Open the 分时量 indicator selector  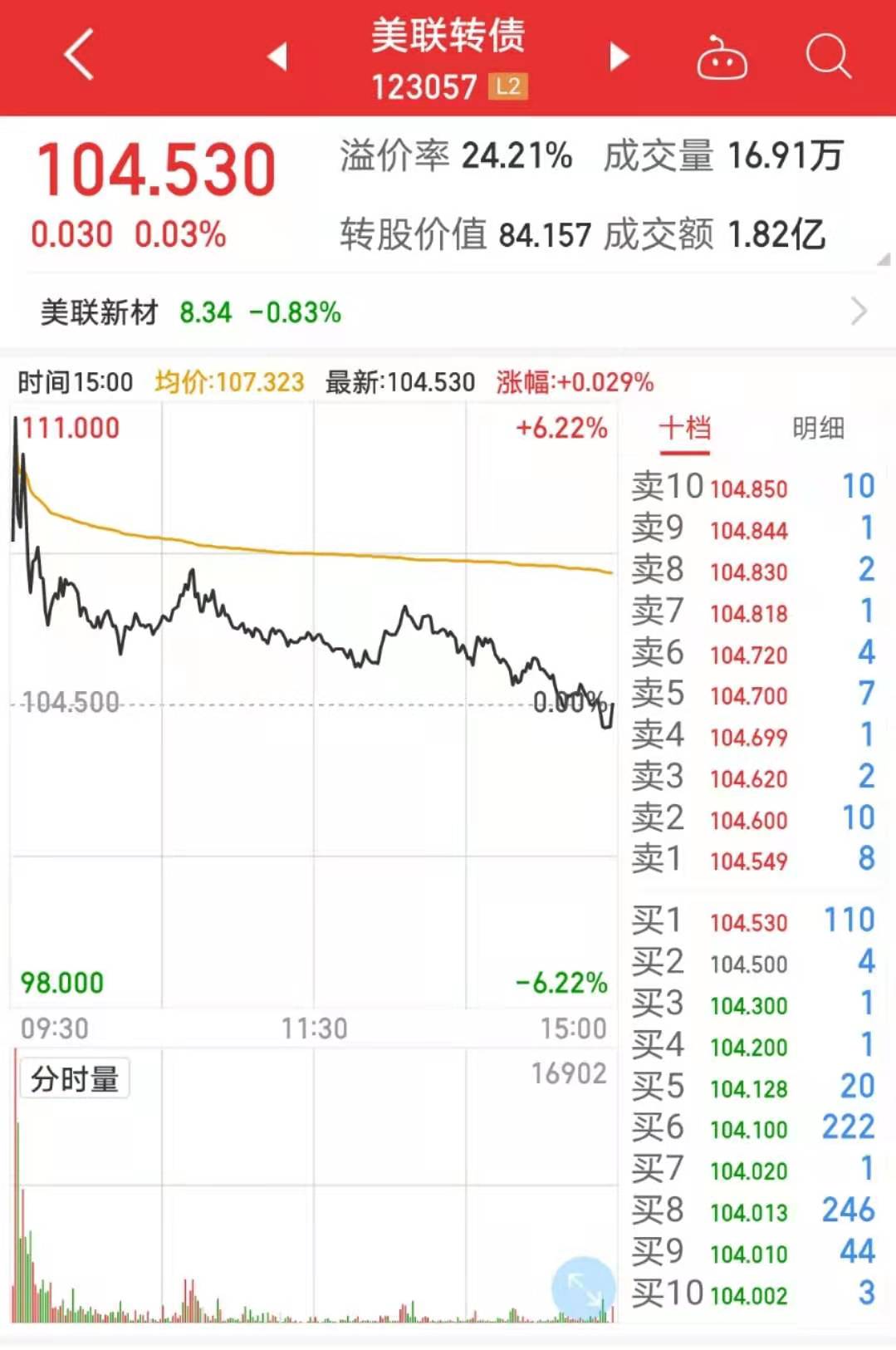[x=75, y=1079]
